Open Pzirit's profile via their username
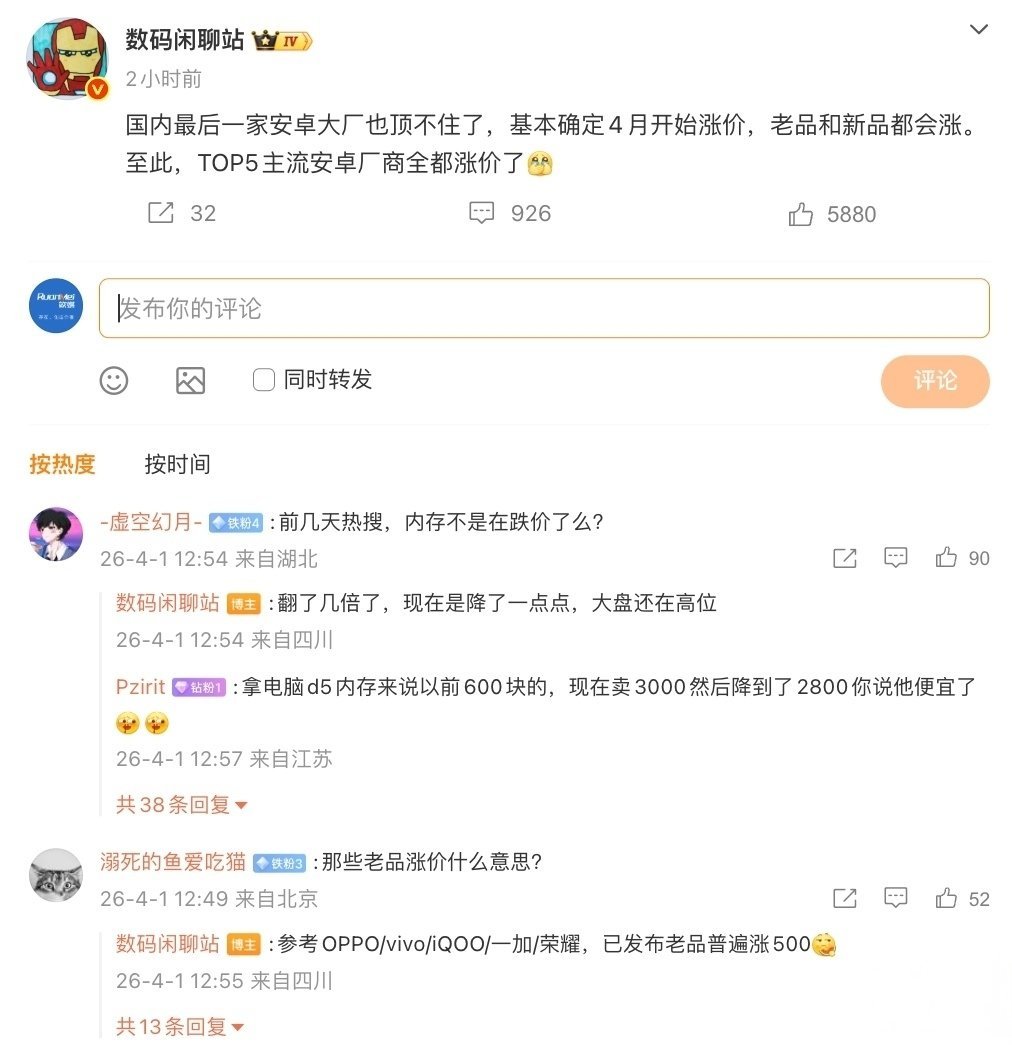This screenshot has width=1012, height=1046. point(139,687)
